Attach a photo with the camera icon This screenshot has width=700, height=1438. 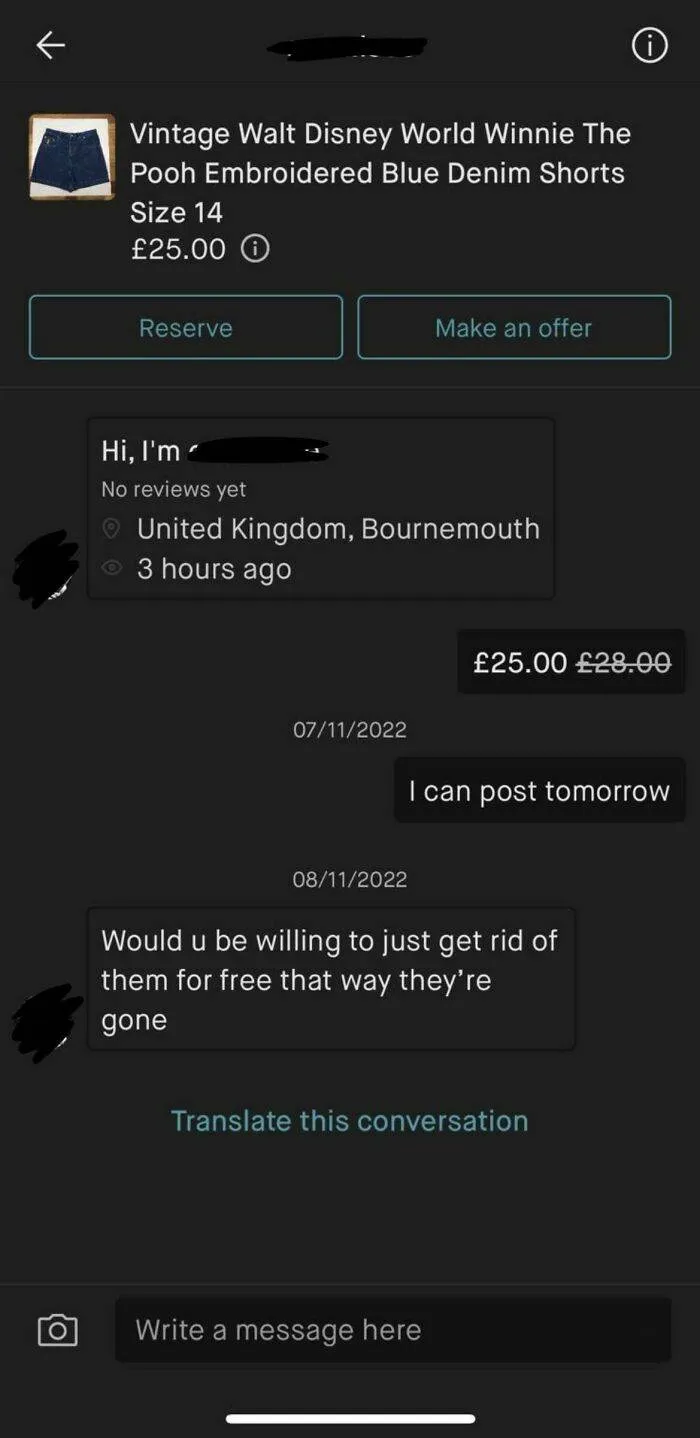click(57, 1330)
